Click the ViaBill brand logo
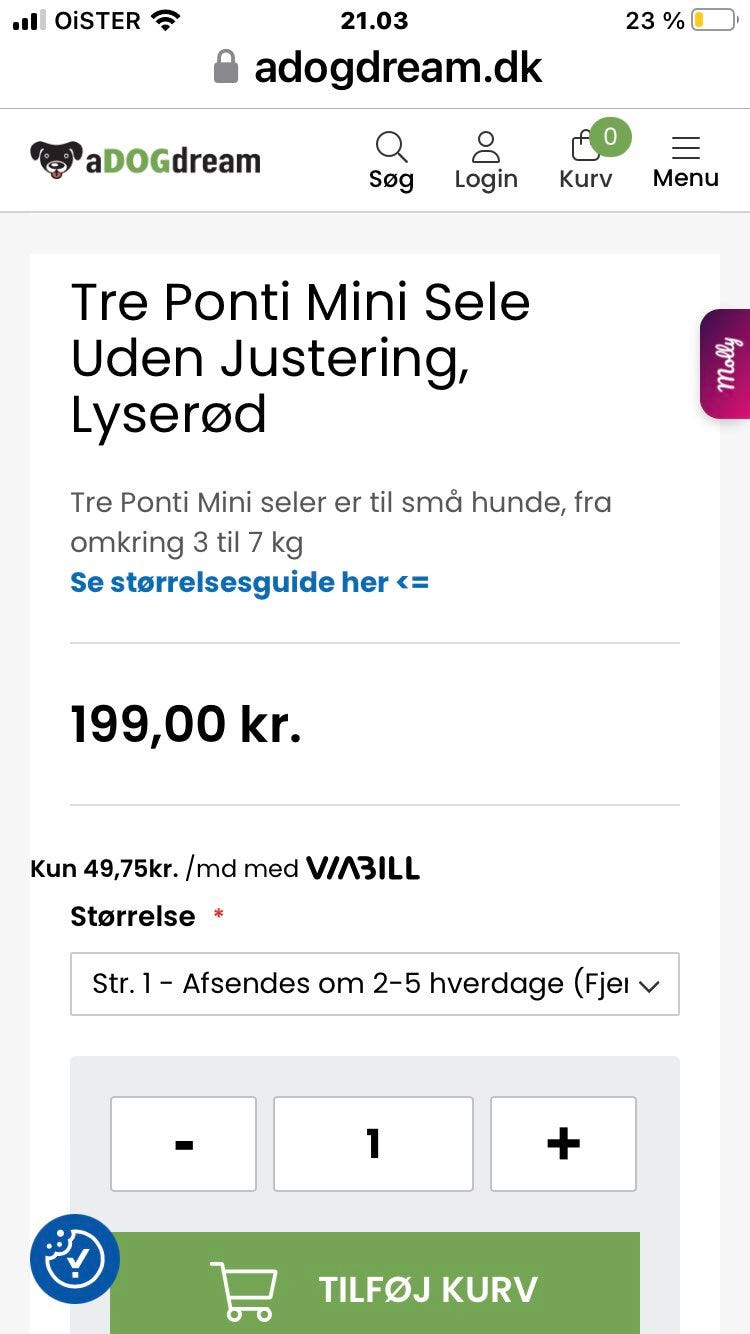 pos(364,868)
